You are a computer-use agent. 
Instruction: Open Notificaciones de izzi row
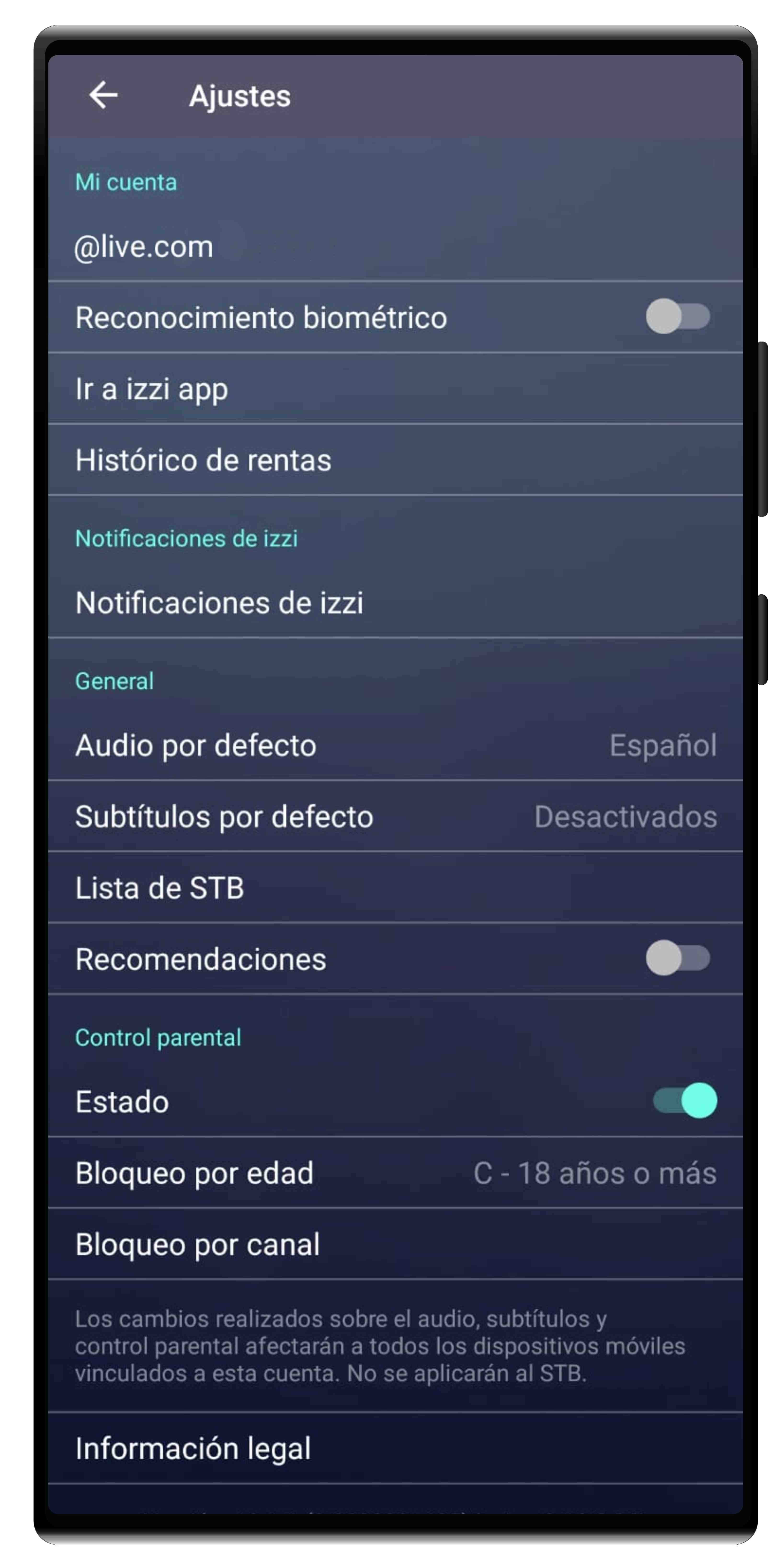(x=395, y=603)
